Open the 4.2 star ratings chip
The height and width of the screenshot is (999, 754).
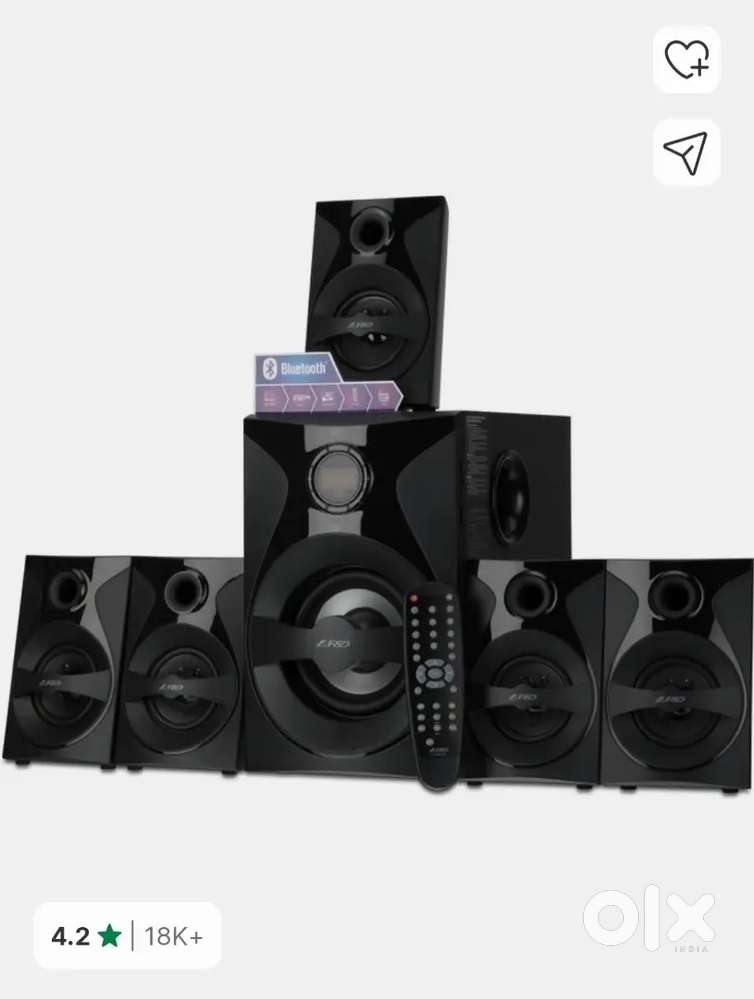127,936
